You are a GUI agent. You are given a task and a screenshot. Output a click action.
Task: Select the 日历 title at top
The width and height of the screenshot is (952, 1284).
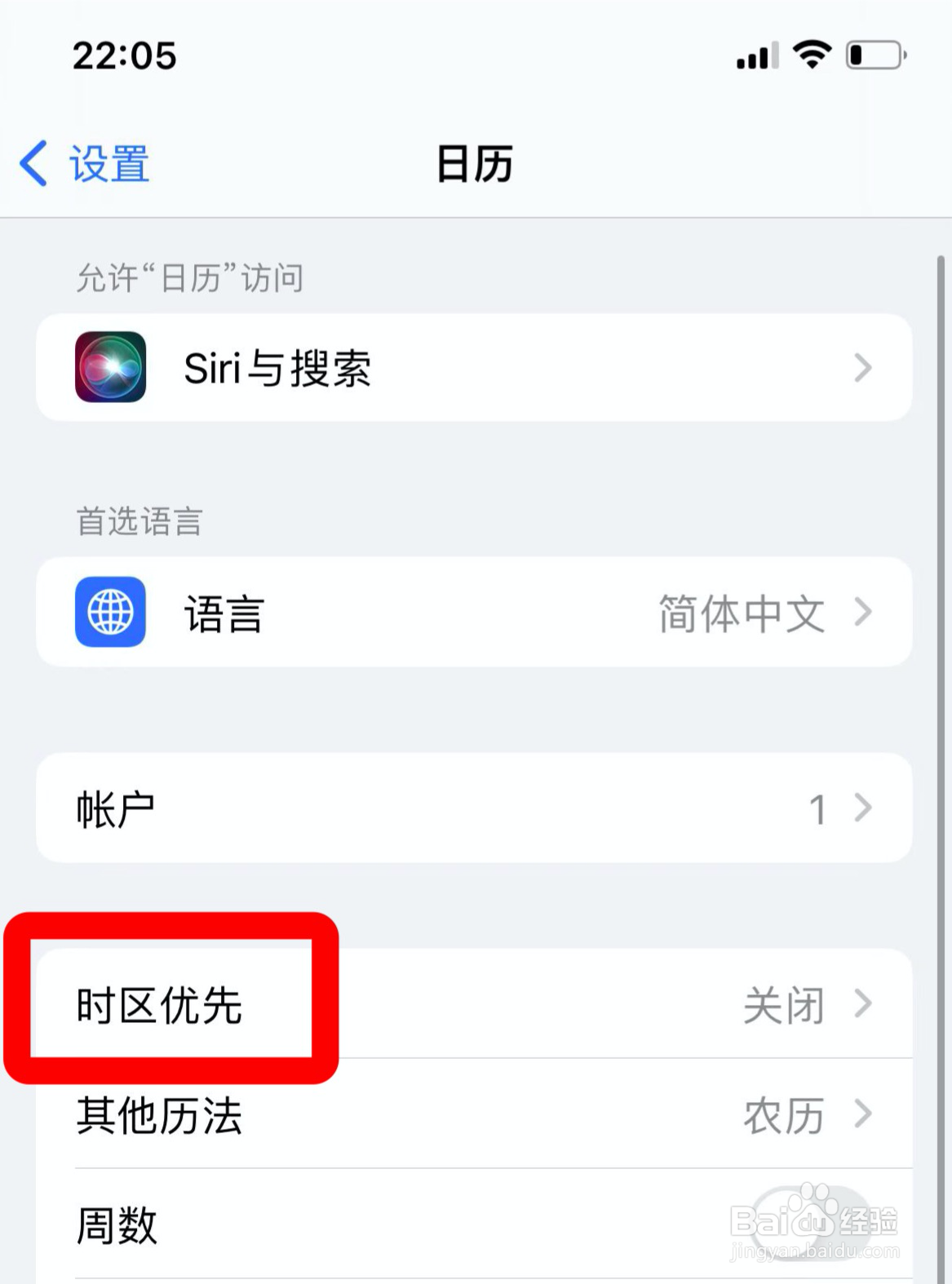(476, 162)
